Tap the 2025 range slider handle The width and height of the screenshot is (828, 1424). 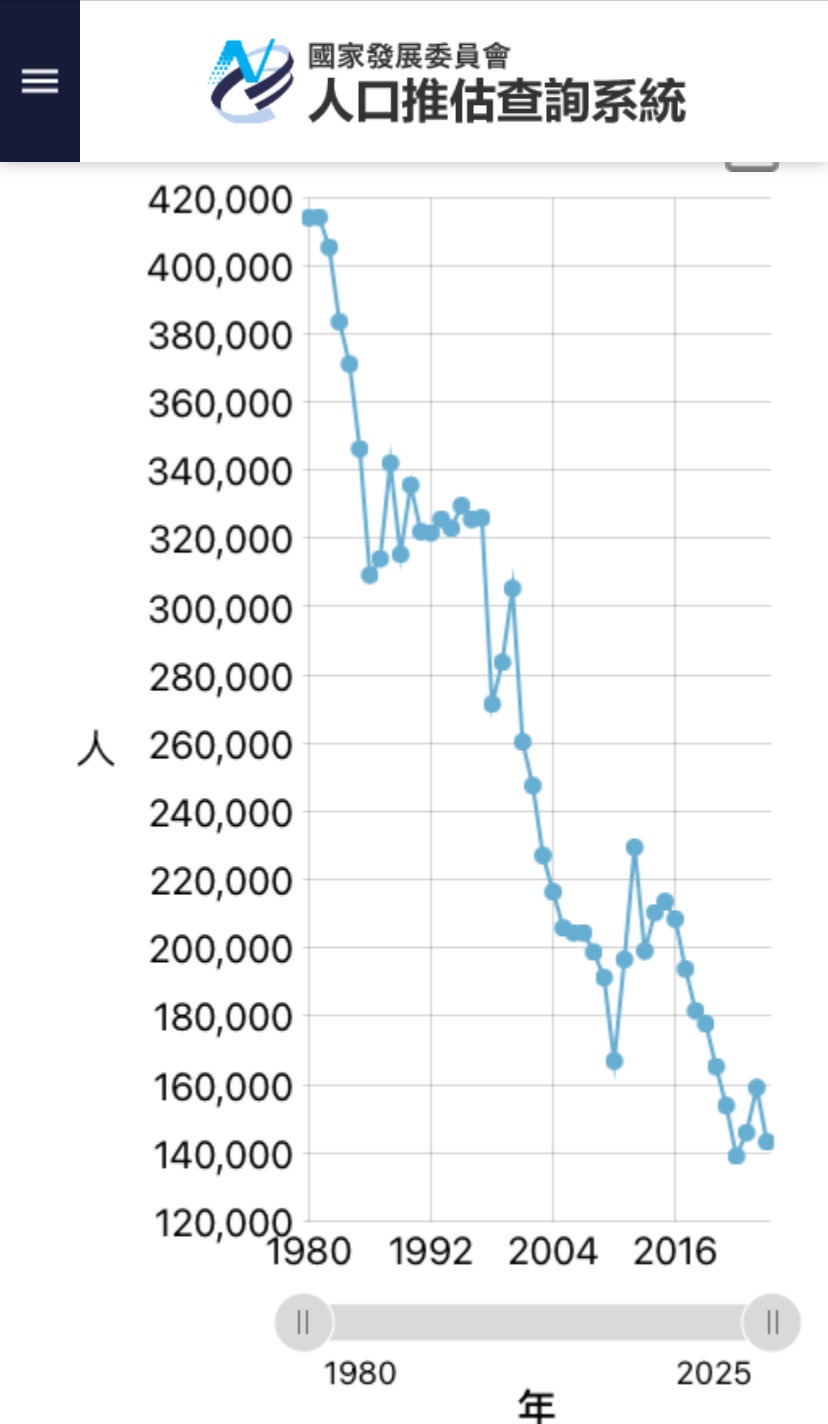coord(771,1322)
